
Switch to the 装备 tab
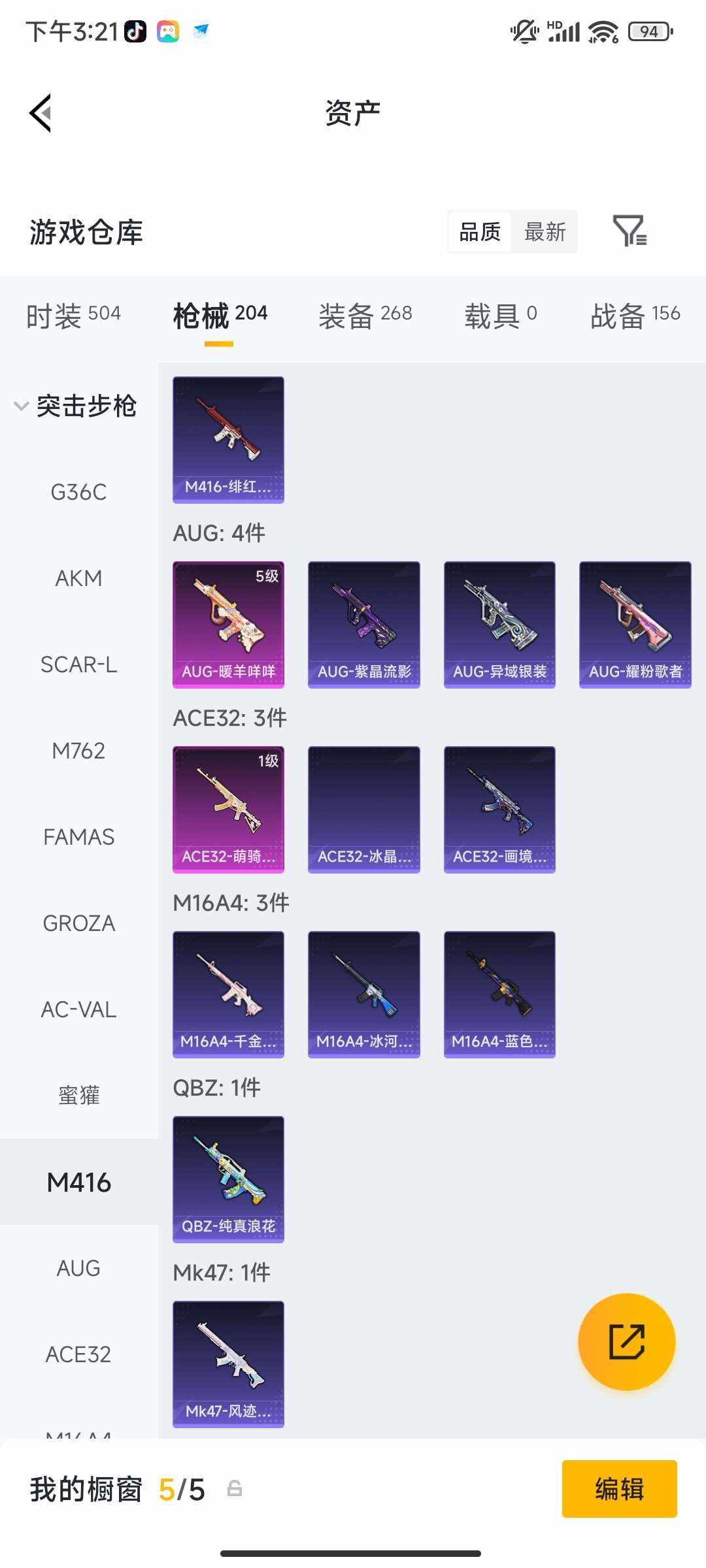(365, 316)
